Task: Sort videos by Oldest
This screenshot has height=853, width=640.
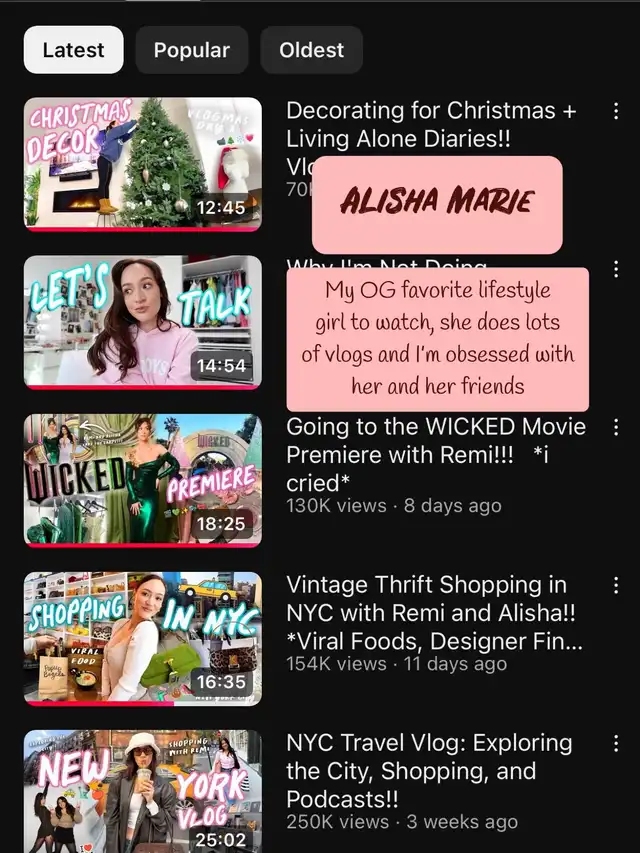Action: pyautogui.click(x=311, y=50)
